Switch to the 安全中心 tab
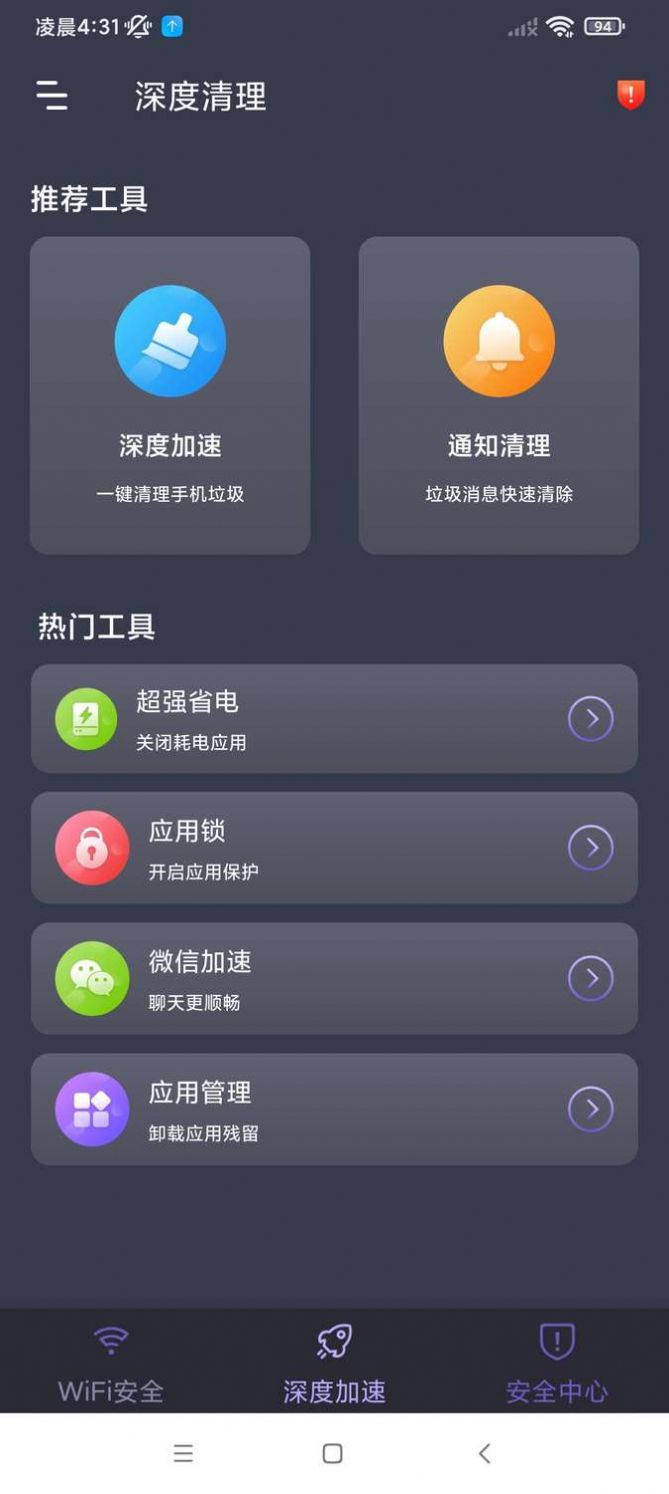Image resolution: width=669 pixels, height=1494 pixels. pyautogui.click(x=556, y=1362)
